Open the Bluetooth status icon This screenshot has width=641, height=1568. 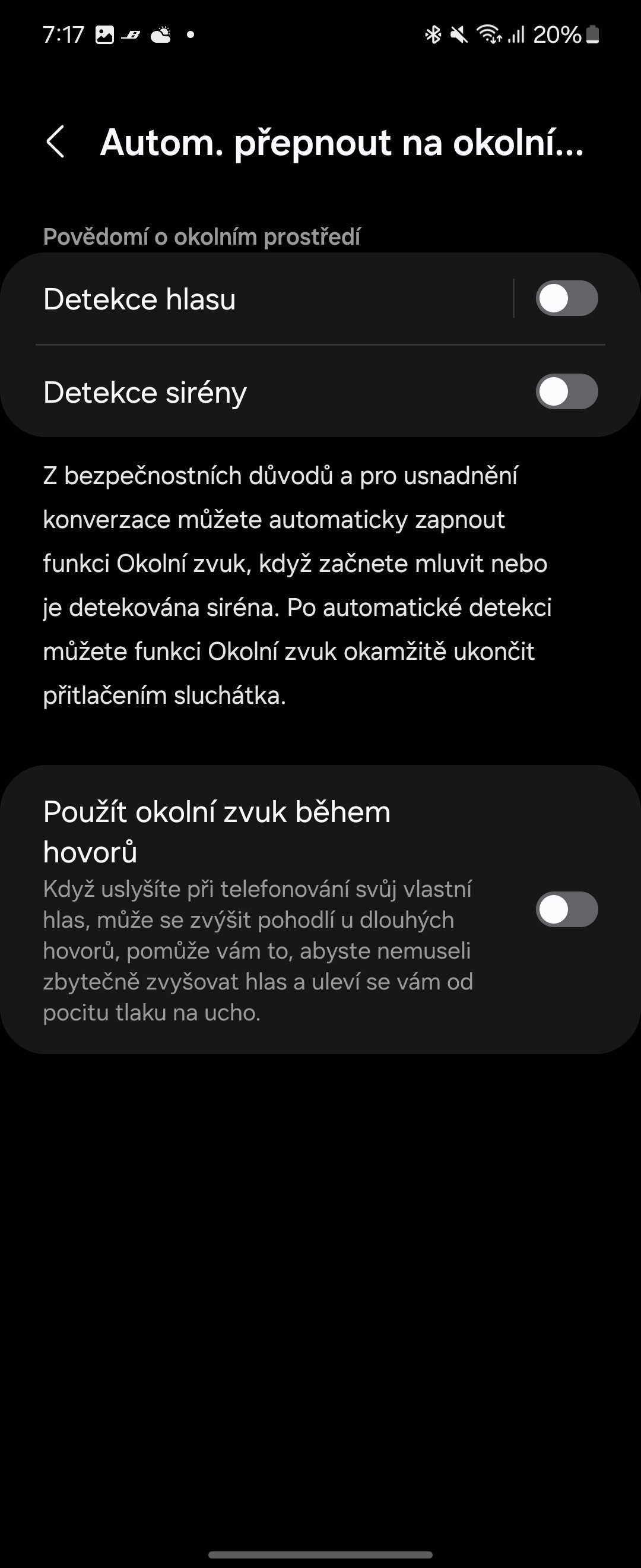(x=433, y=34)
